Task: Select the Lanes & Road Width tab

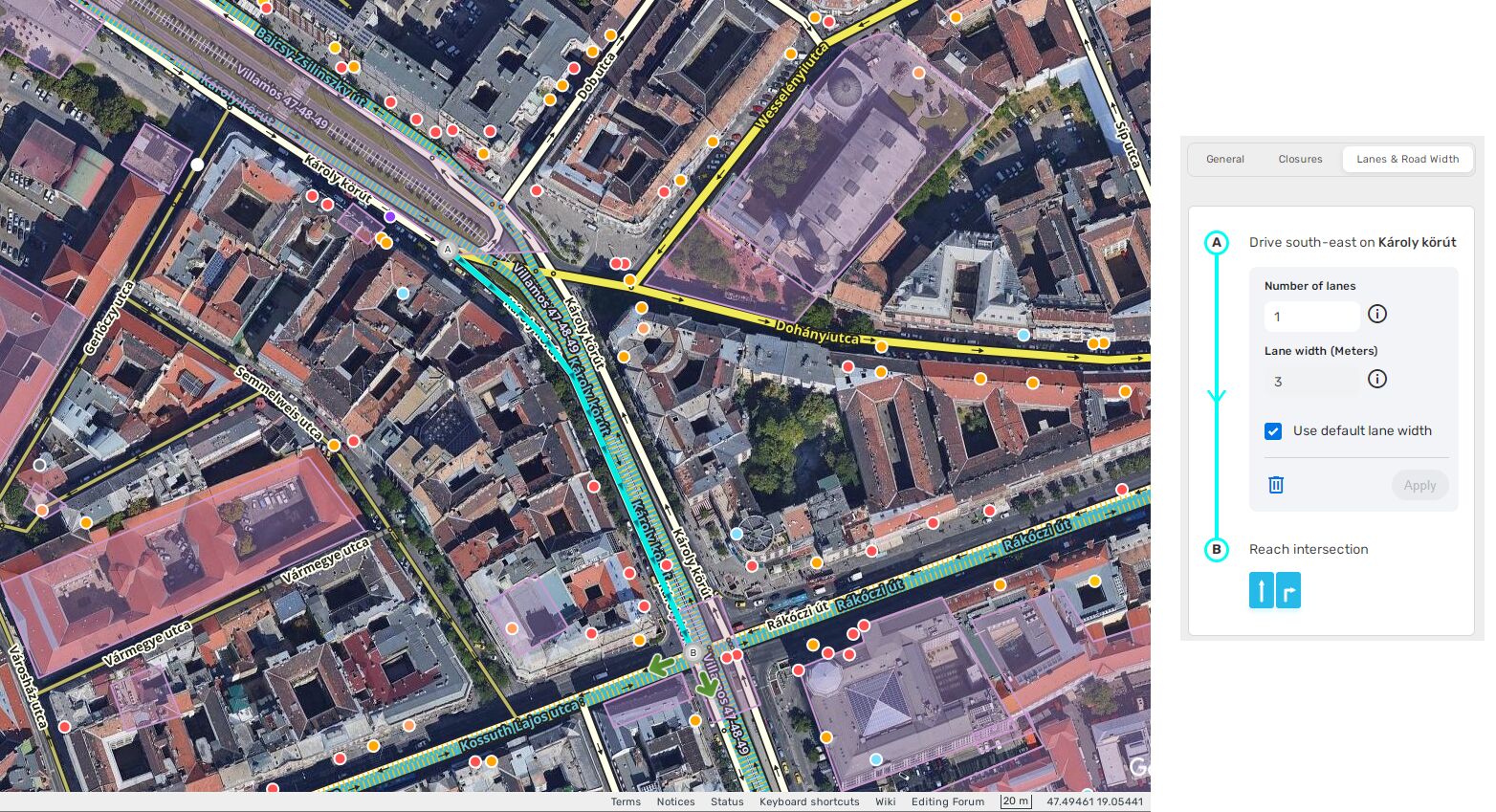Action: [x=1407, y=159]
